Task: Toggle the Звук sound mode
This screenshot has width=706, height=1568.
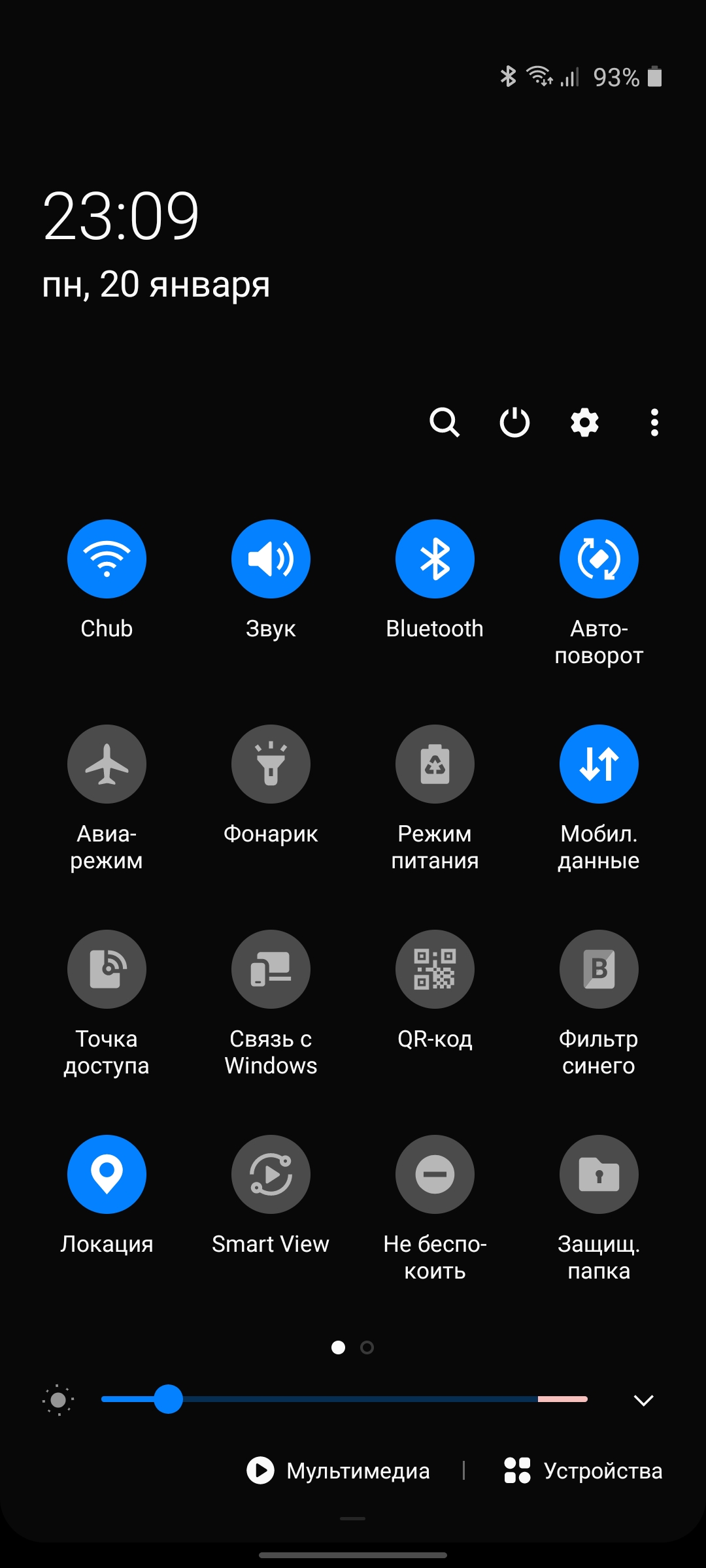Action: pos(271,559)
